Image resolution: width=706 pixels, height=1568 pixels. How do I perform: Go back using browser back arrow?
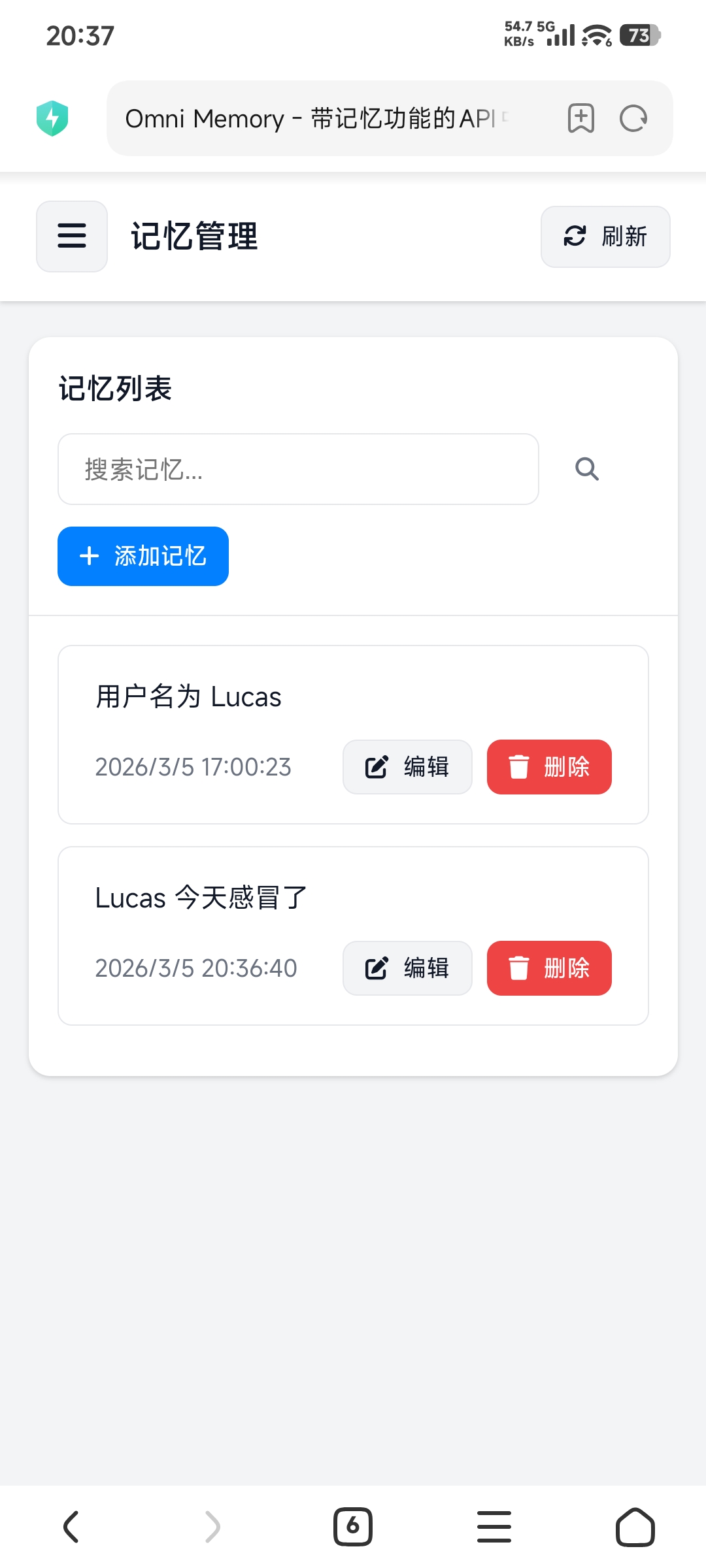point(71,1527)
